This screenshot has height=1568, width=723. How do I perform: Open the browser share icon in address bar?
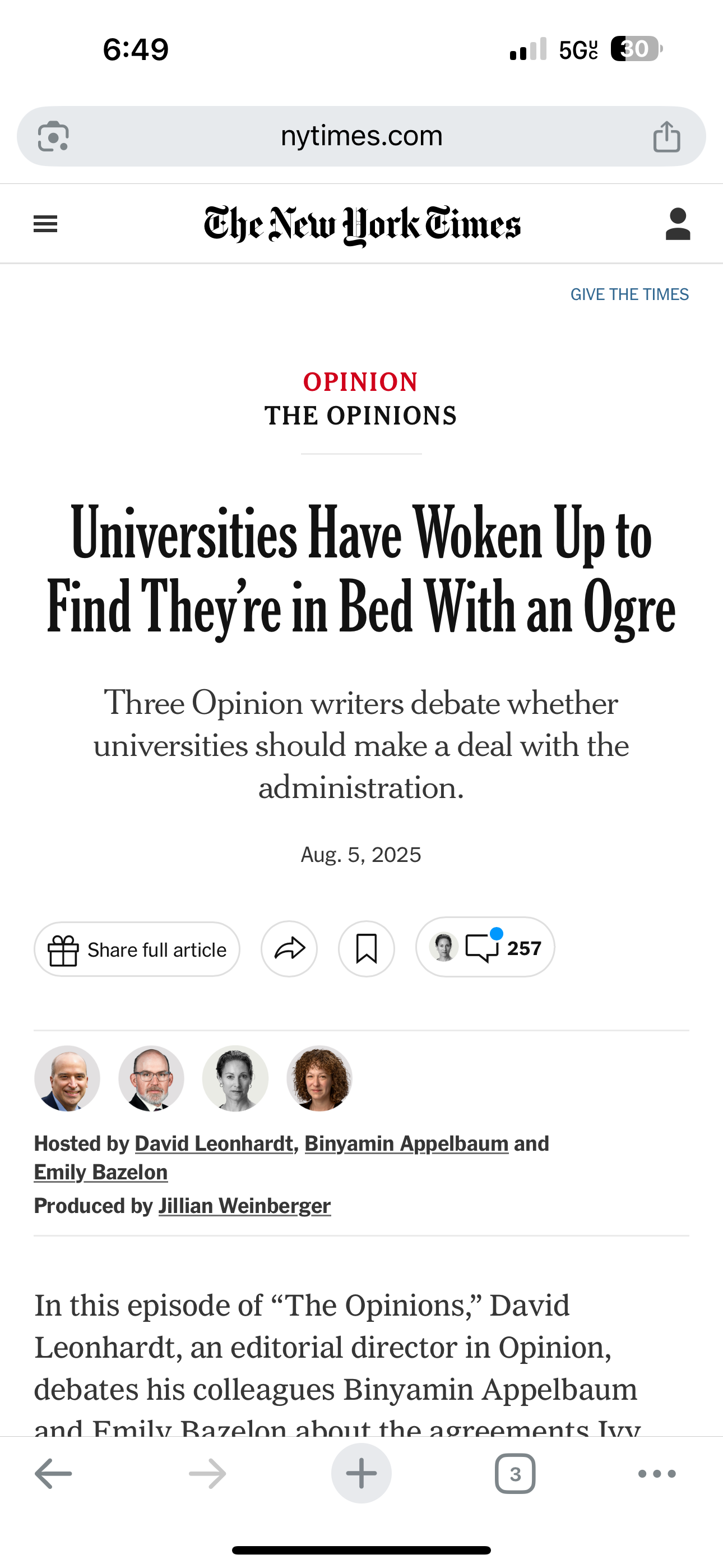pyautogui.click(x=666, y=136)
